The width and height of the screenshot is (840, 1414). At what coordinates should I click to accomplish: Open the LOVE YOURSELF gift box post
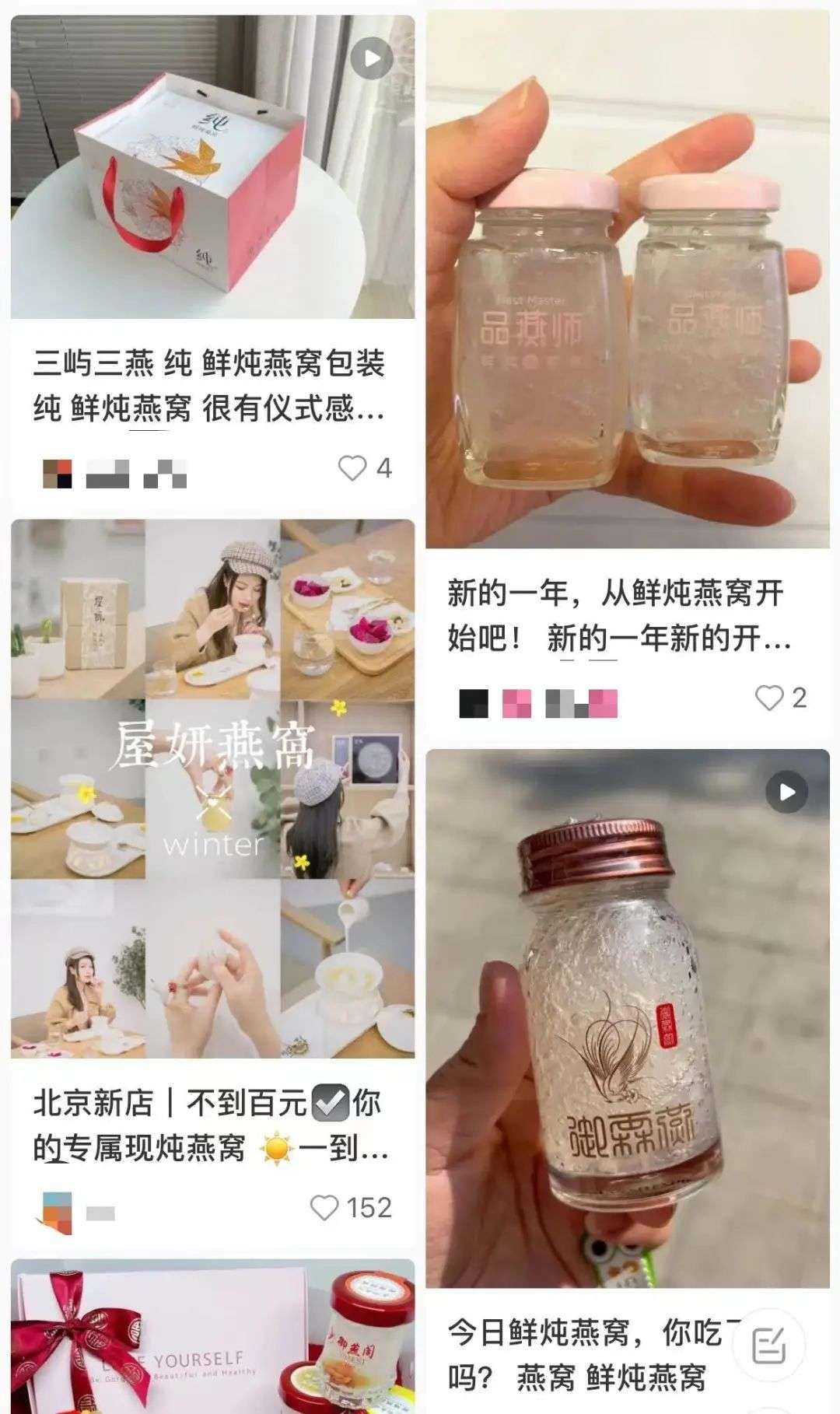pos(212,1336)
